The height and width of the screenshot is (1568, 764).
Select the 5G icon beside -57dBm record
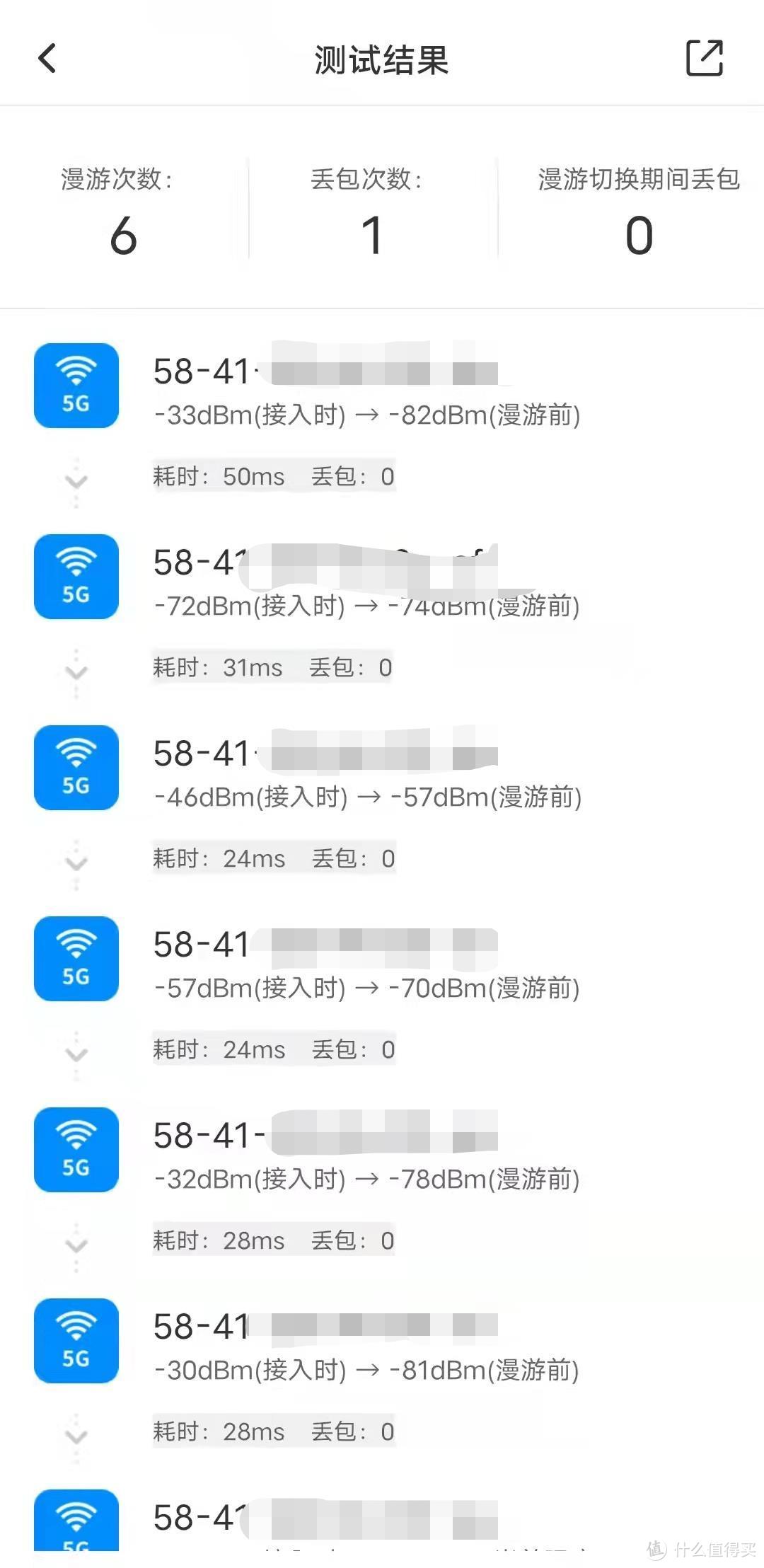coord(75,959)
